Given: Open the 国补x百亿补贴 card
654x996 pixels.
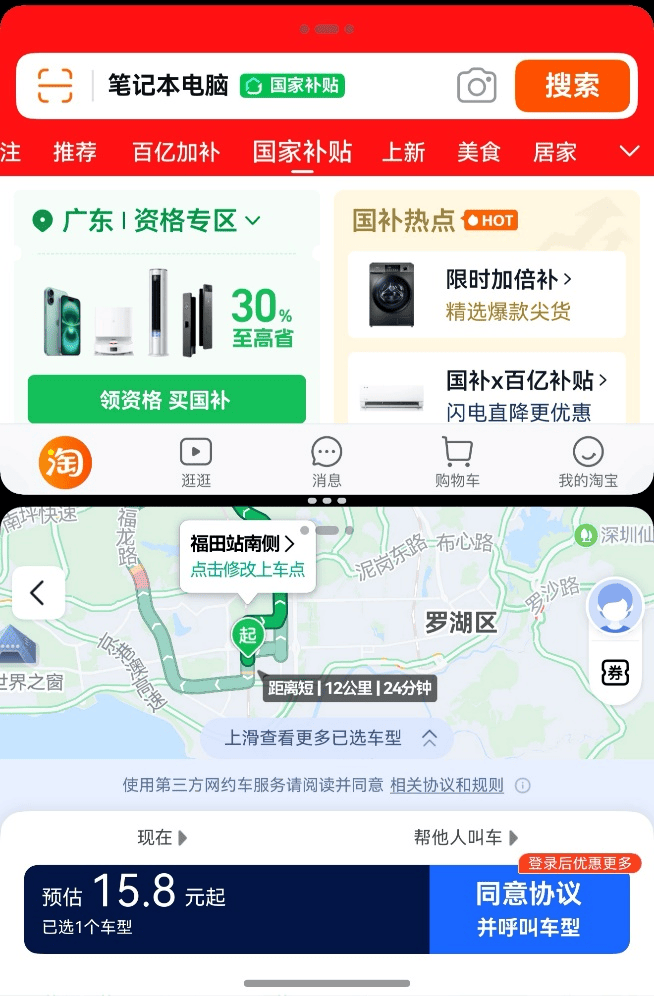Looking at the screenshot, I should point(487,395).
